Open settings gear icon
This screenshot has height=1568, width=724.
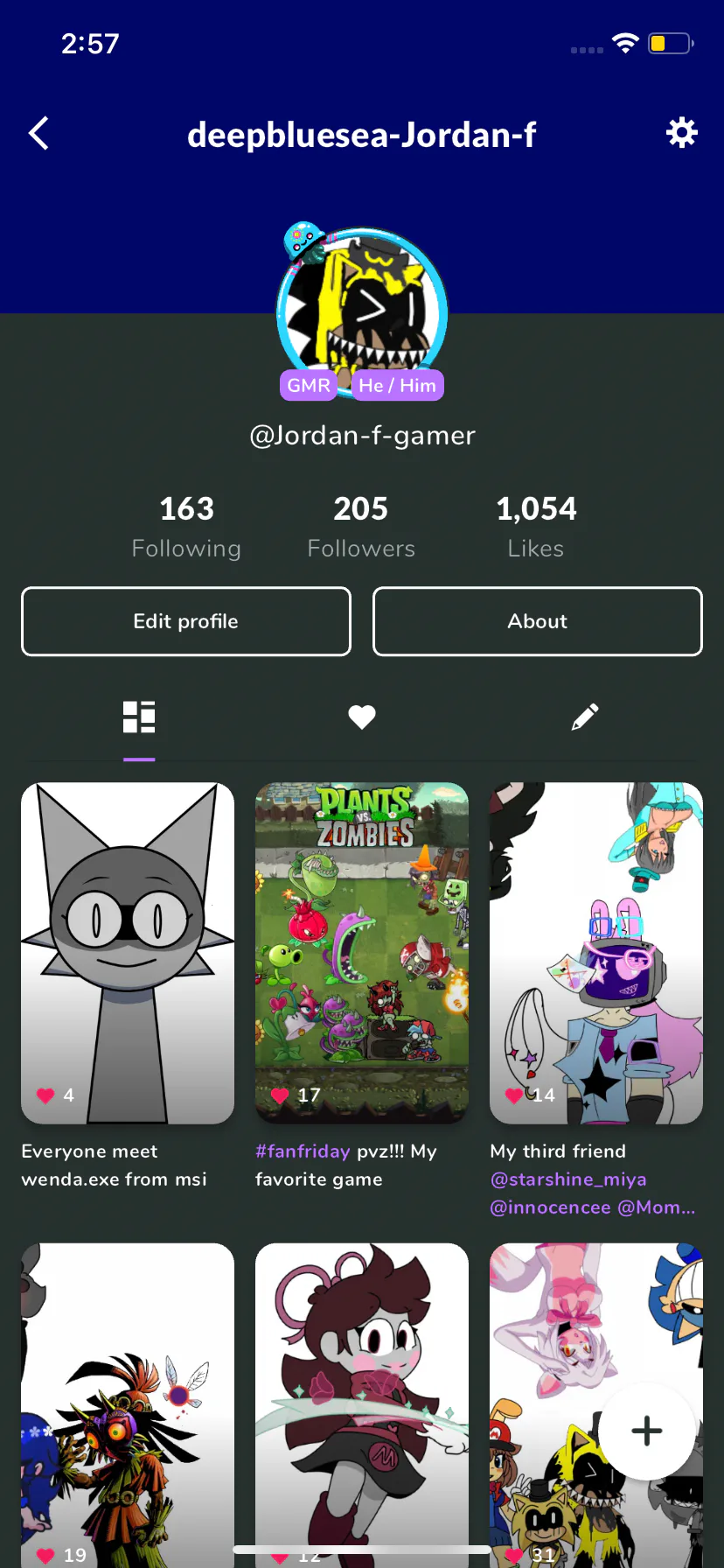pyautogui.click(x=682, y=133)
